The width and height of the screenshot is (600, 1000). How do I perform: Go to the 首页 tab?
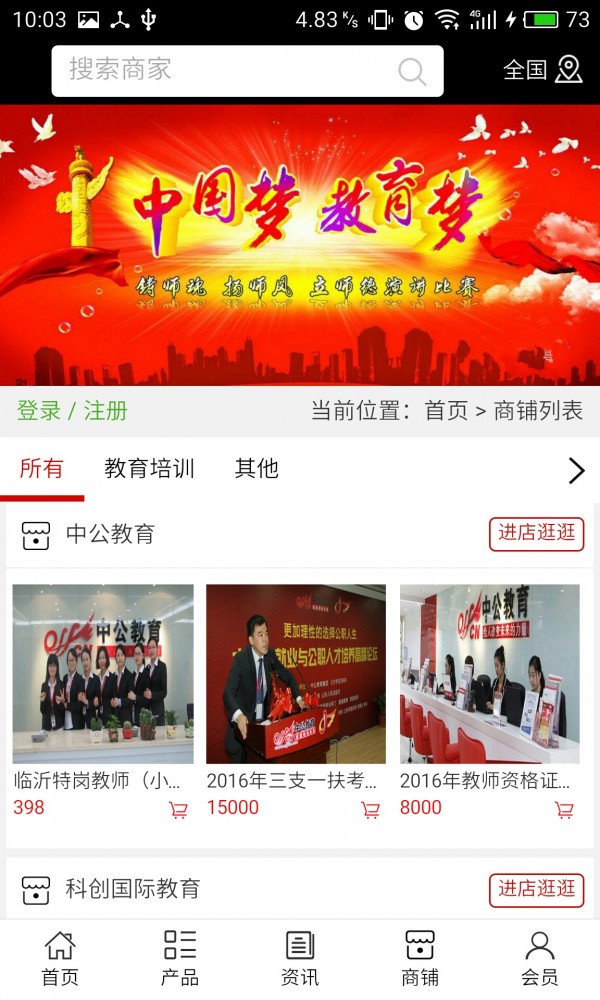(60, 958)
